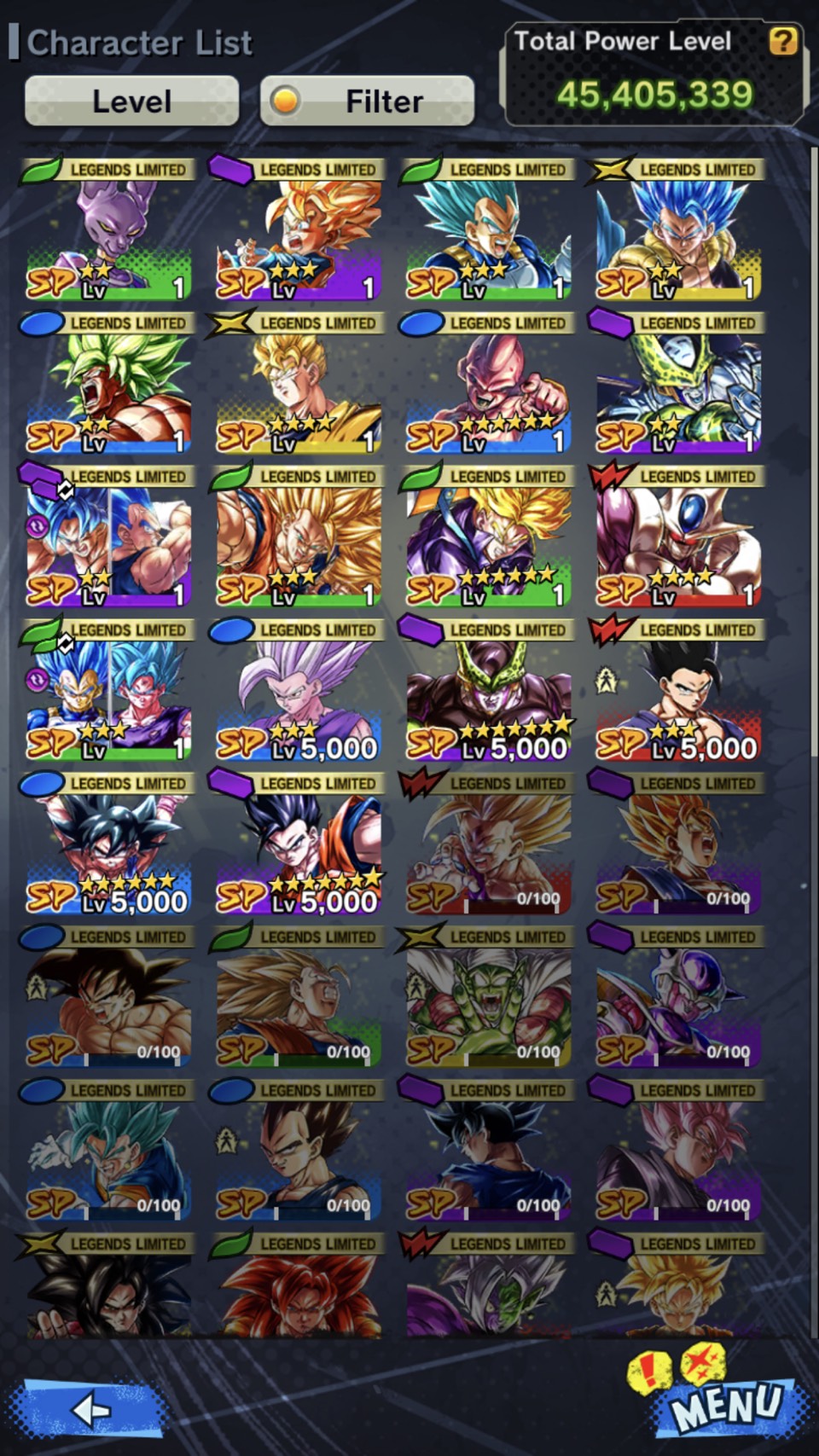The width and height of the screenshot is (819, 1456).
Task: Open the green Super Saiyan Broly card
Action: 108,382
